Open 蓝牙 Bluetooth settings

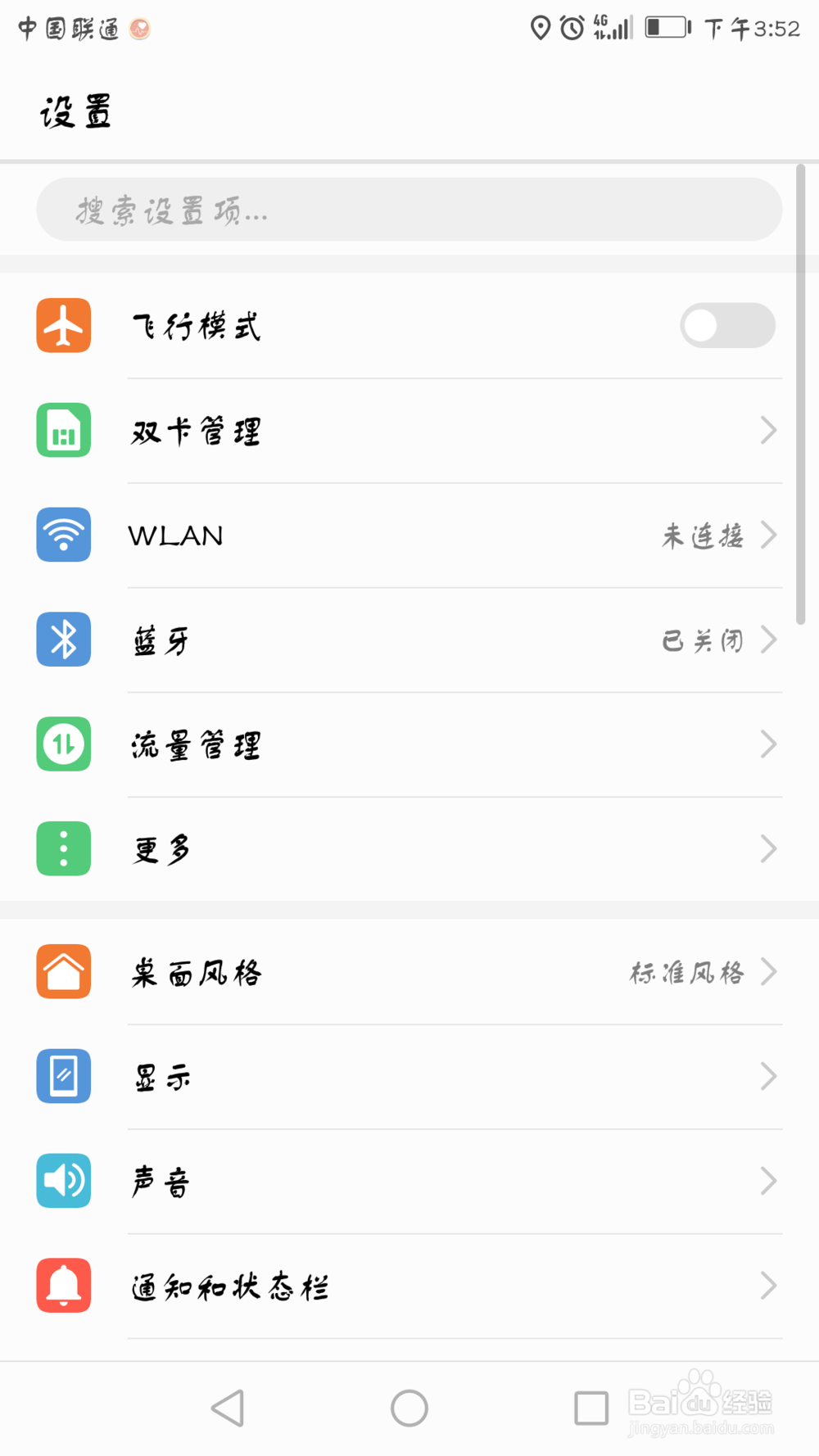(409, 640)
